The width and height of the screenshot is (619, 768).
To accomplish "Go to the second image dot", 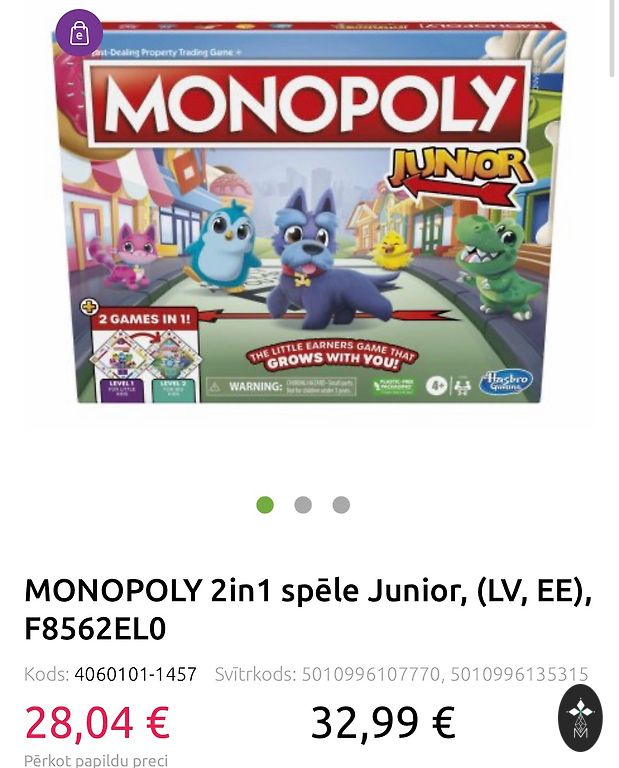I will 303,505.
